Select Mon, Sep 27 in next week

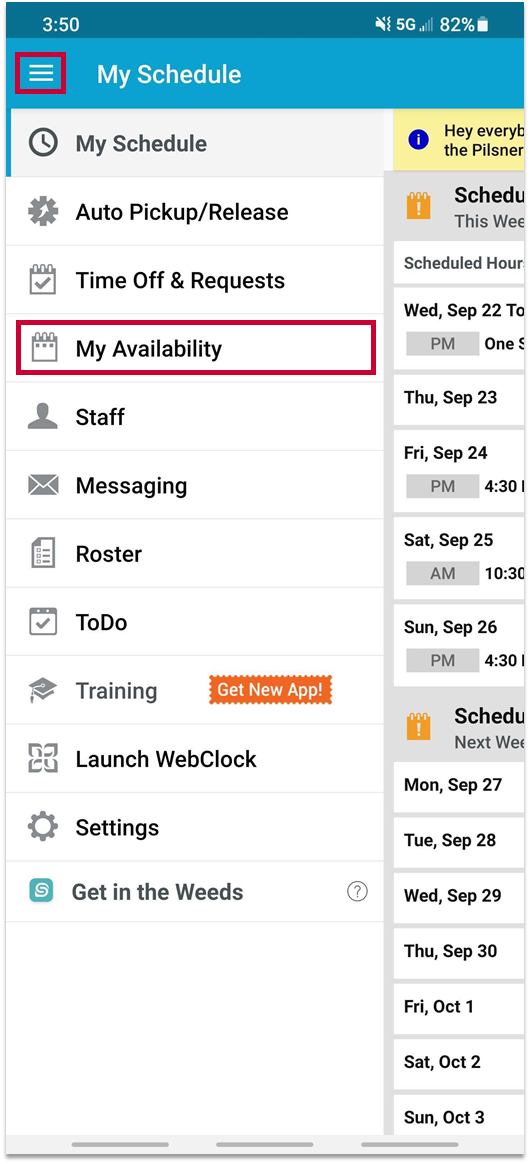pyautogui.click(x=459, y=785)
